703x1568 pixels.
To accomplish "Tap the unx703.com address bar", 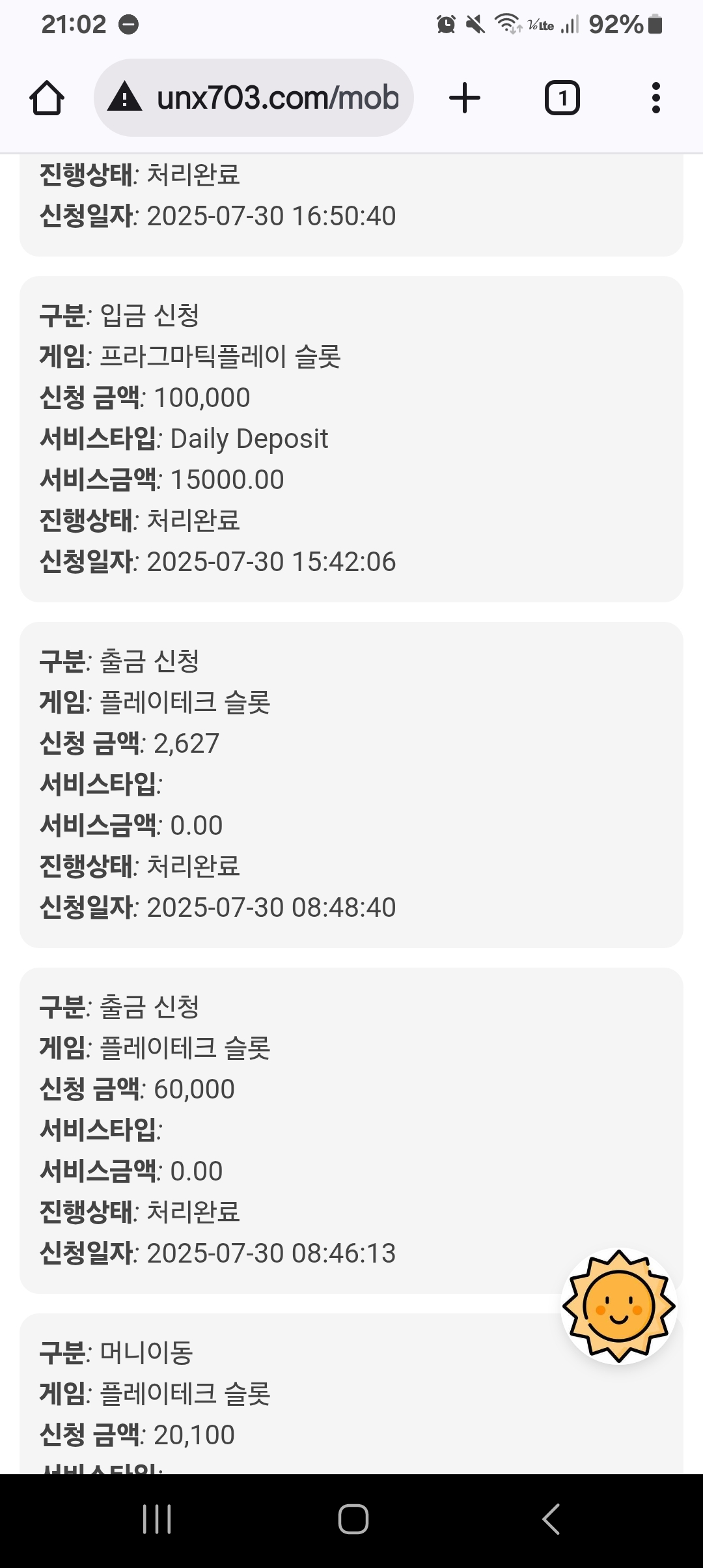I will pos(254,98).
